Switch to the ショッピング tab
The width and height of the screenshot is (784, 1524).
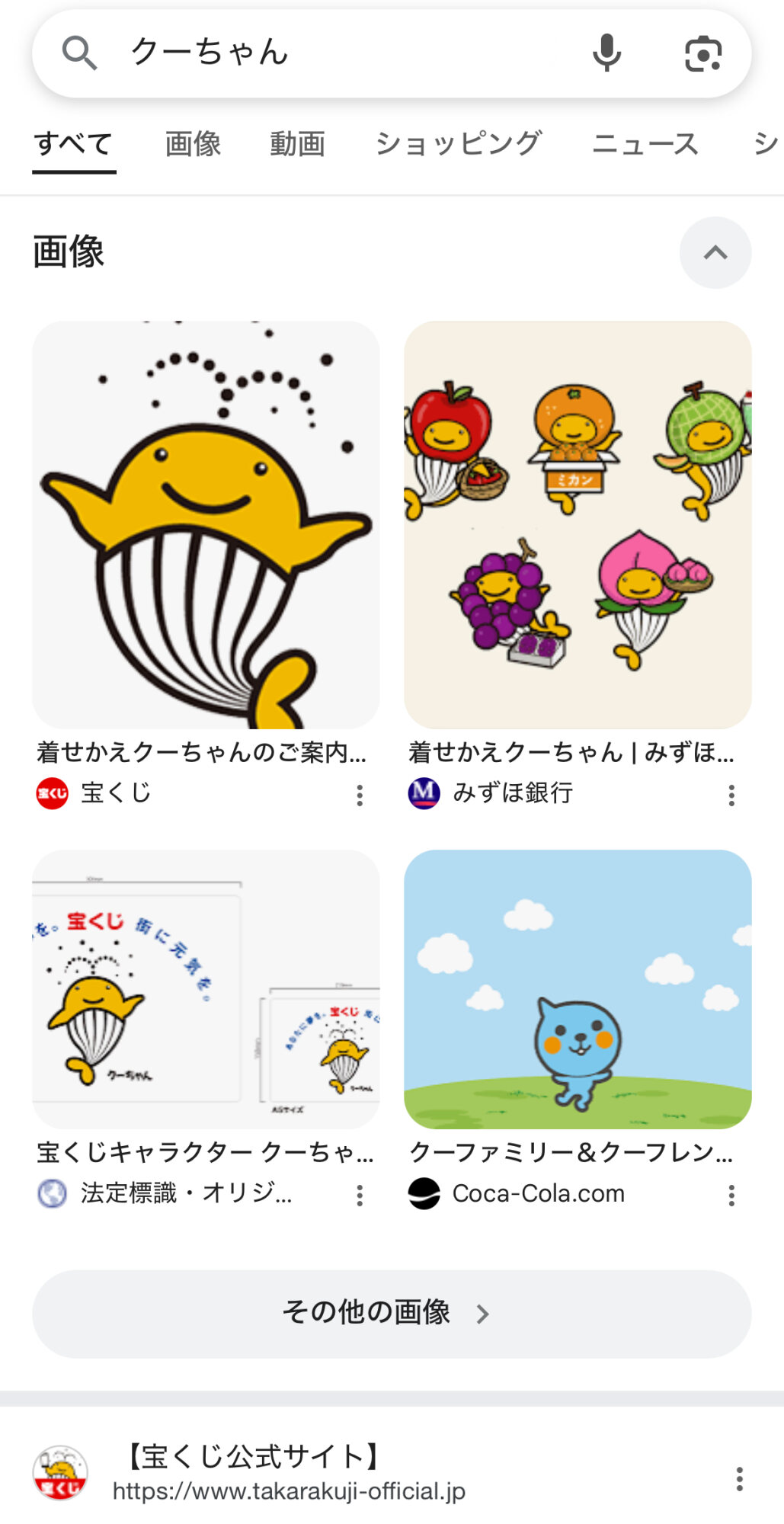(x=459, y=144)
